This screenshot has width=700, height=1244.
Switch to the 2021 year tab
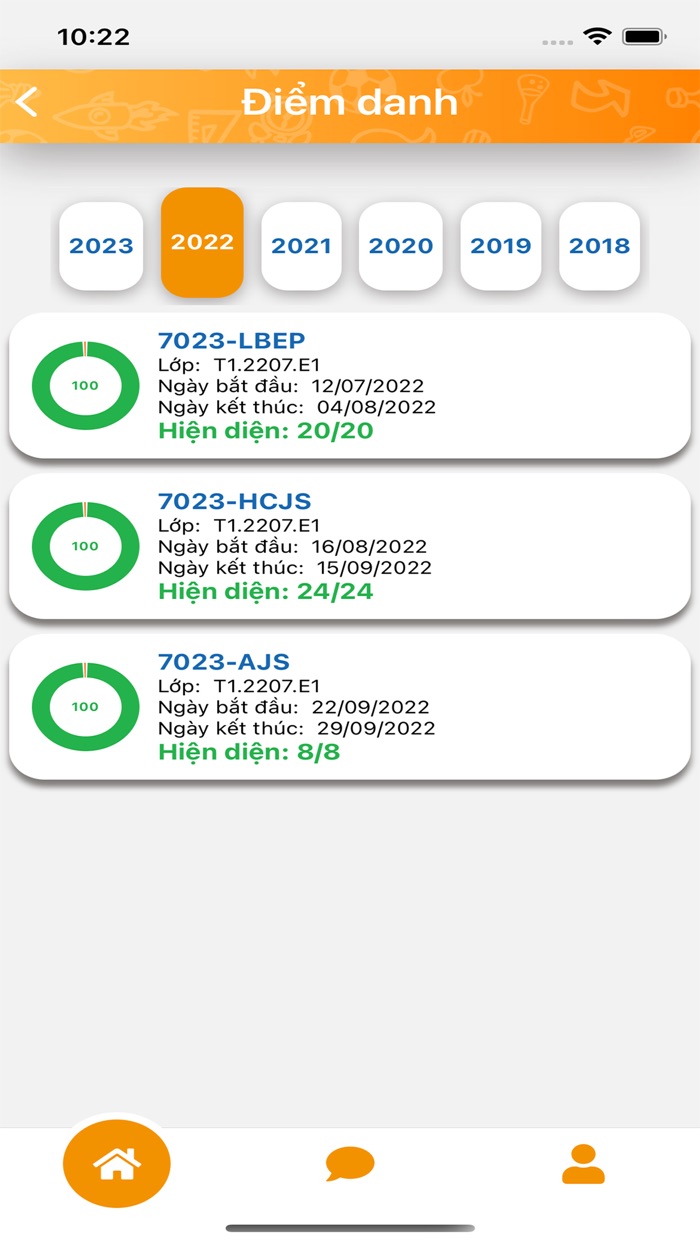click(x=301, y=246)
